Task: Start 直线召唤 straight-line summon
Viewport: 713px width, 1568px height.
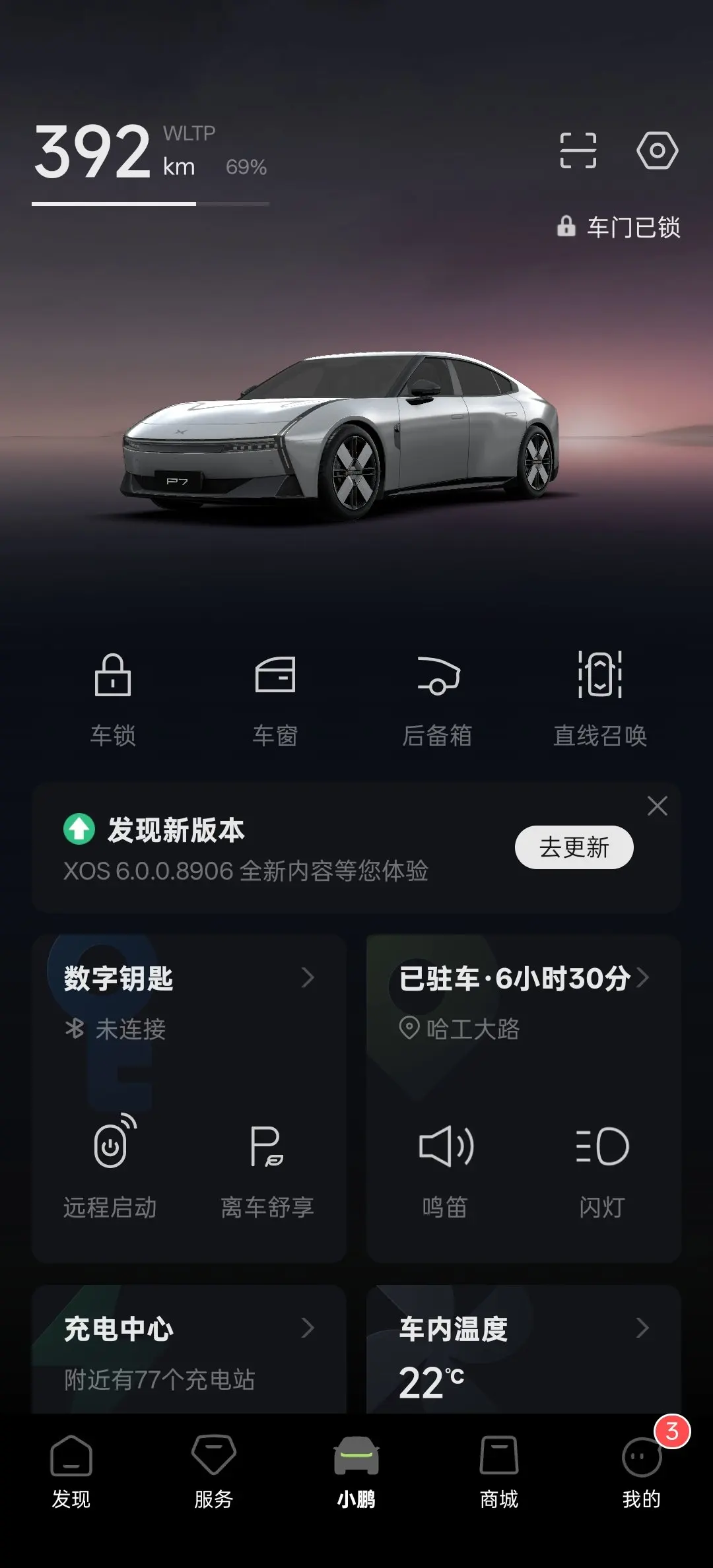Action: pyautogui.click(x=599, y=698)
